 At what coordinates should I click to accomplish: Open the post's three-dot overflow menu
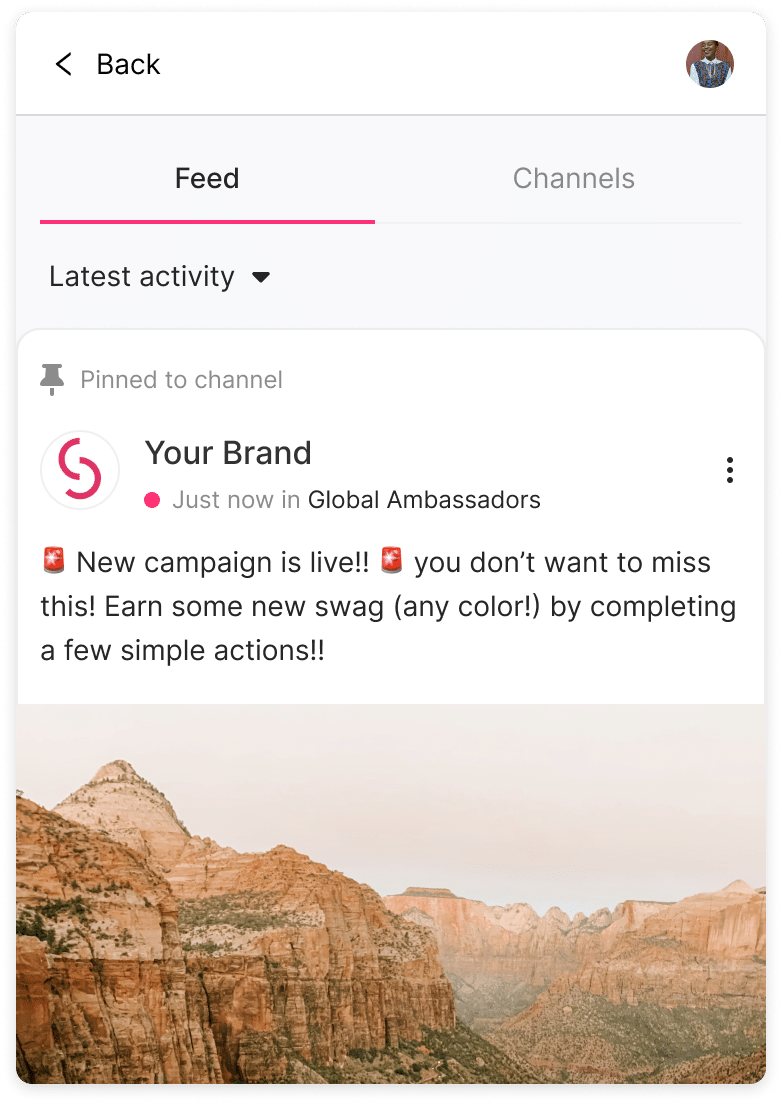click(730, 470)
